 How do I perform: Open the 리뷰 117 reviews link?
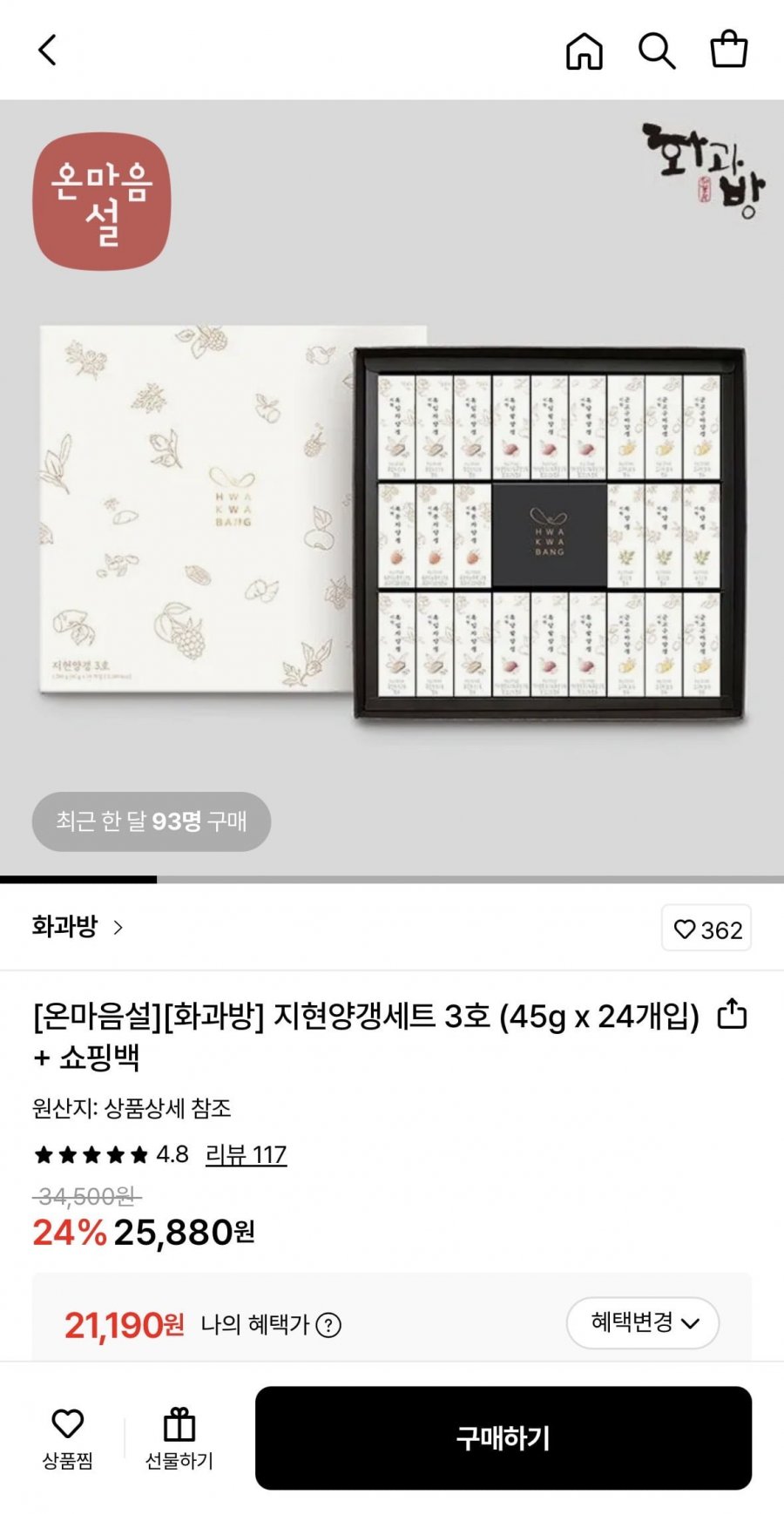click(246, 1155)
